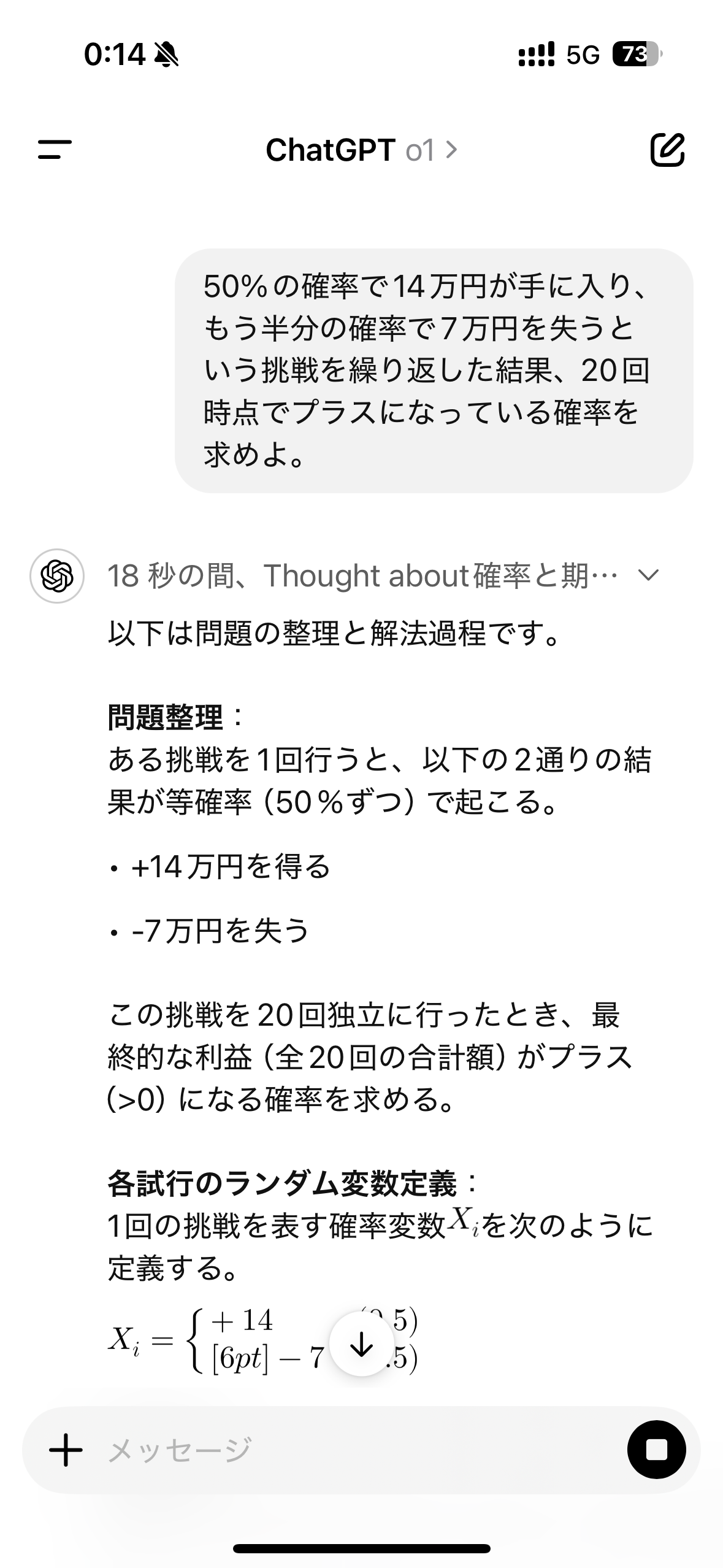Tap the muted notifications bell icon

(167, 54)
